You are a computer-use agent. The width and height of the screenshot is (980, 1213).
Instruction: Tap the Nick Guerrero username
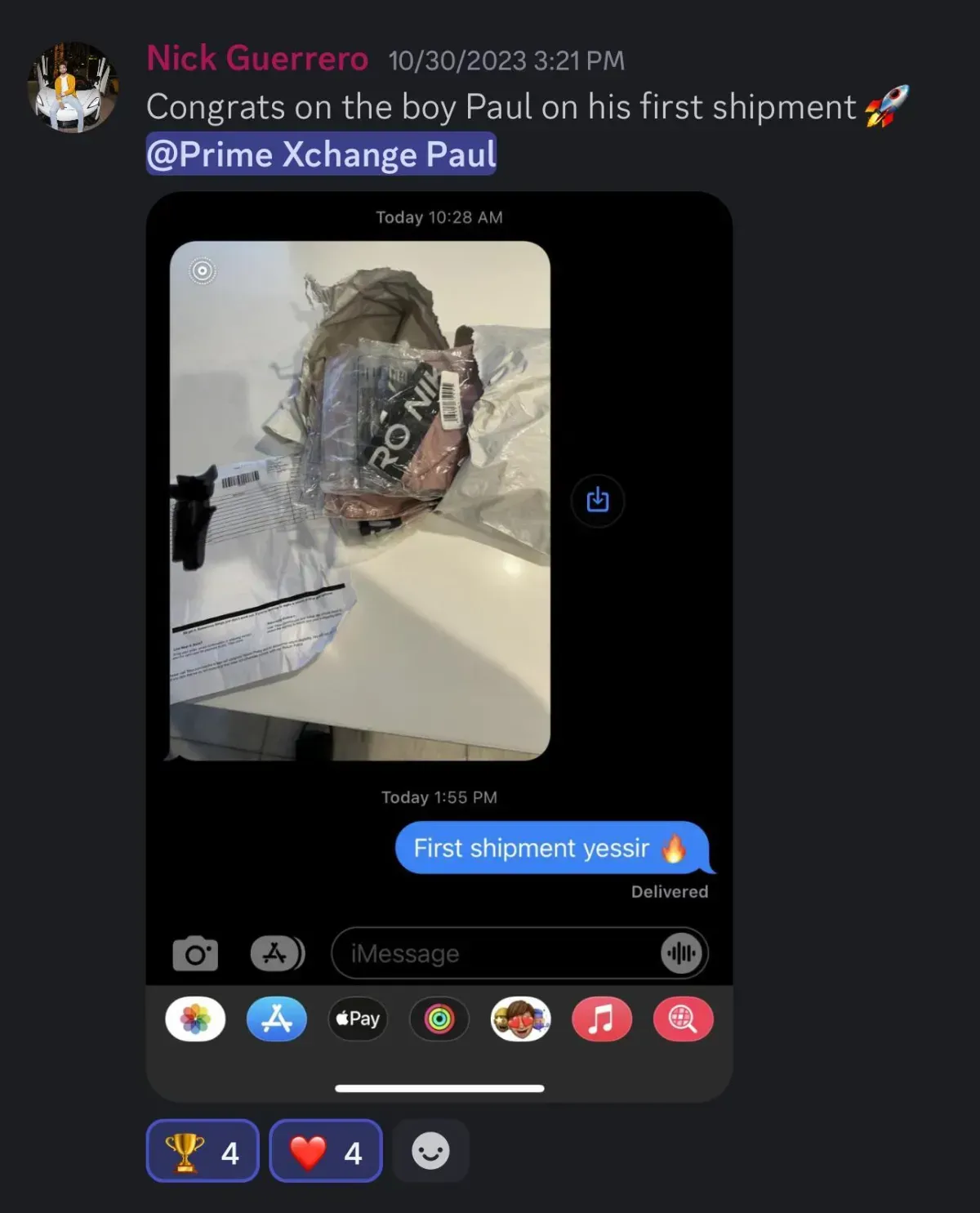pos(257,59)
